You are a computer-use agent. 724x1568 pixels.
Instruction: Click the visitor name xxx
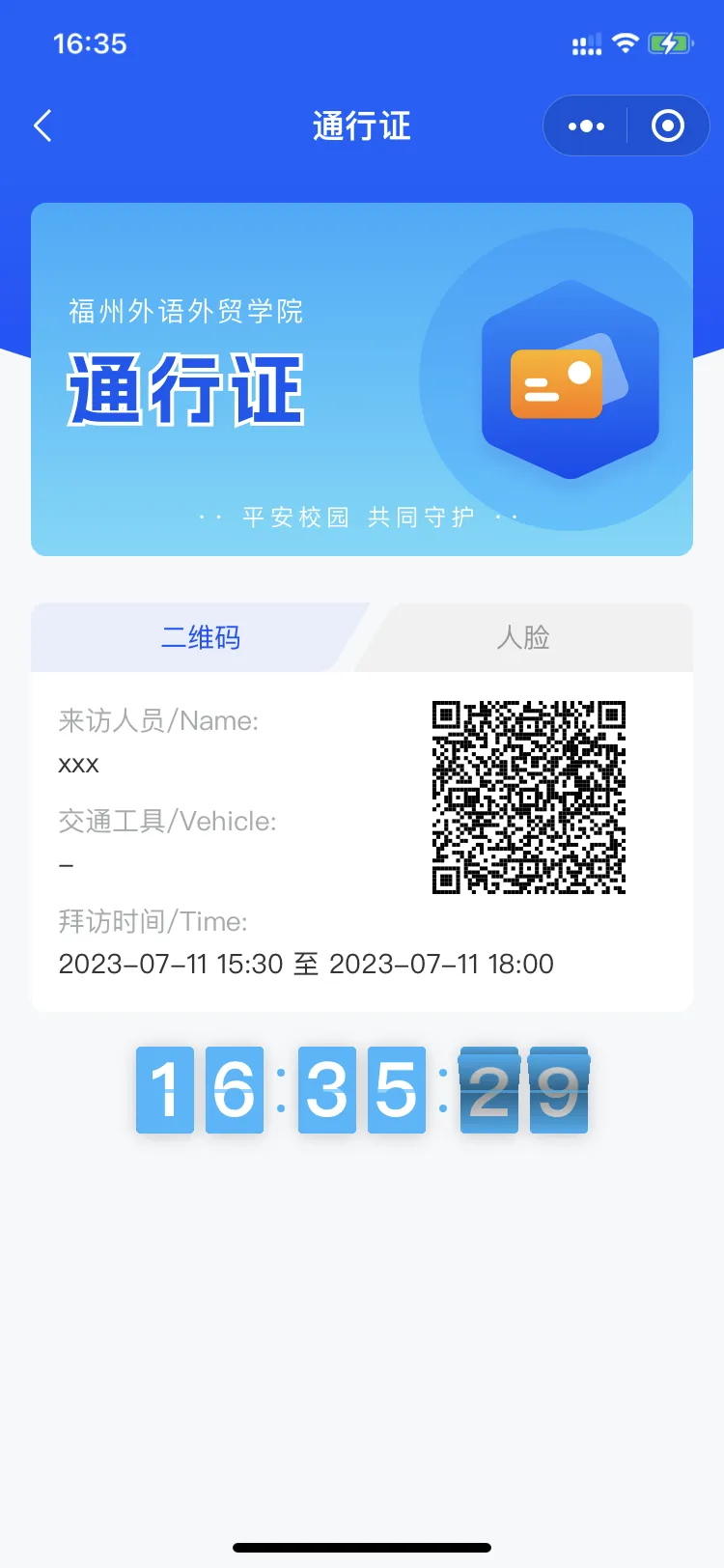(81, 764)
